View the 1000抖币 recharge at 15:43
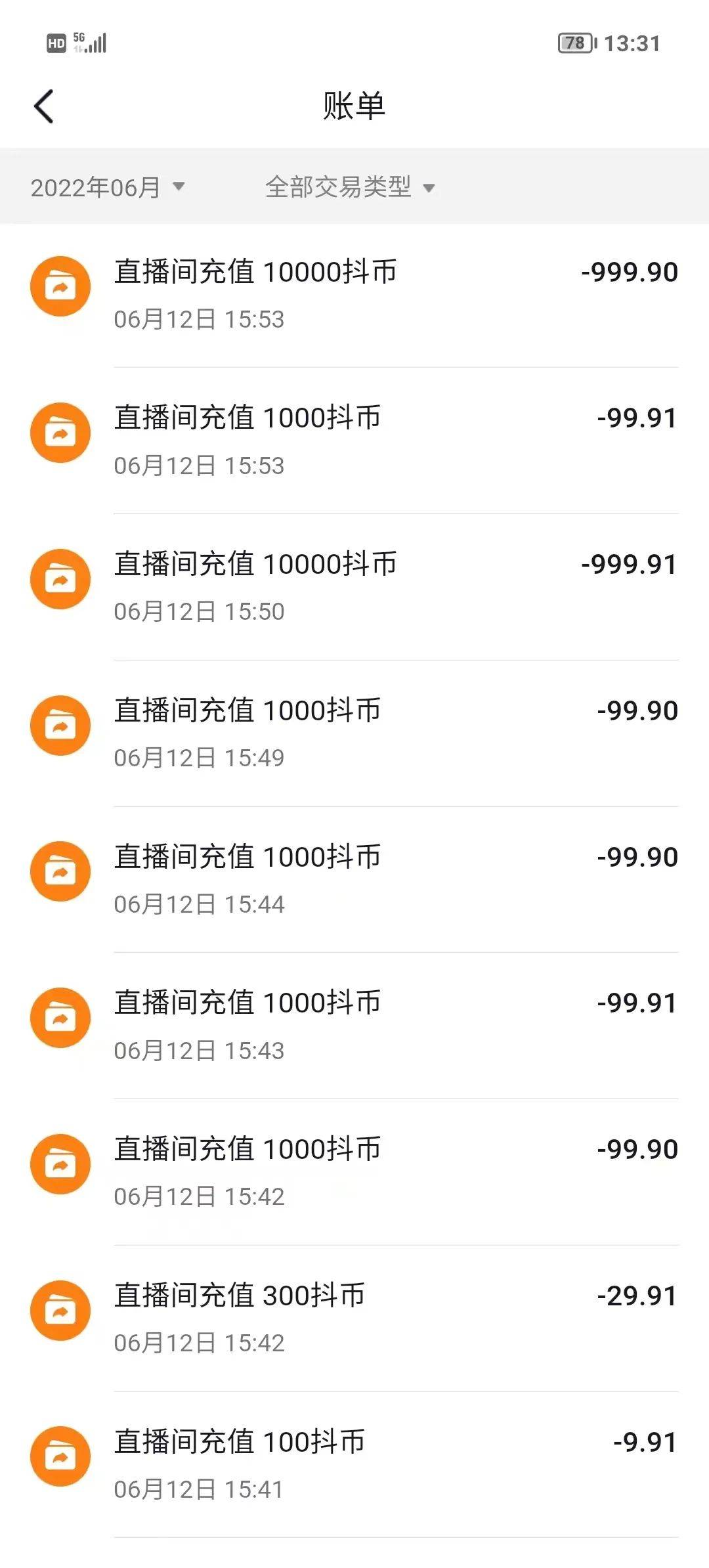 [354, 1026]
